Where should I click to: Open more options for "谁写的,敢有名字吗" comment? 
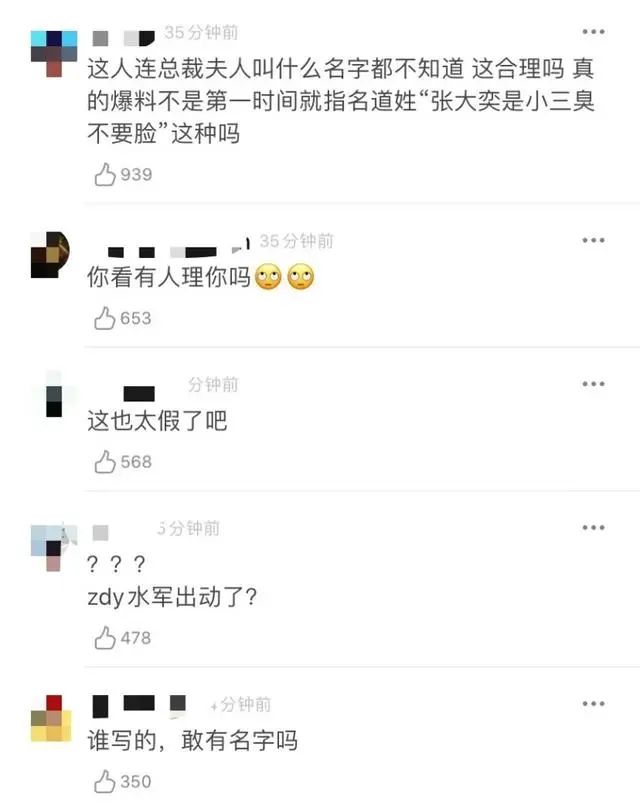point(594,704)
